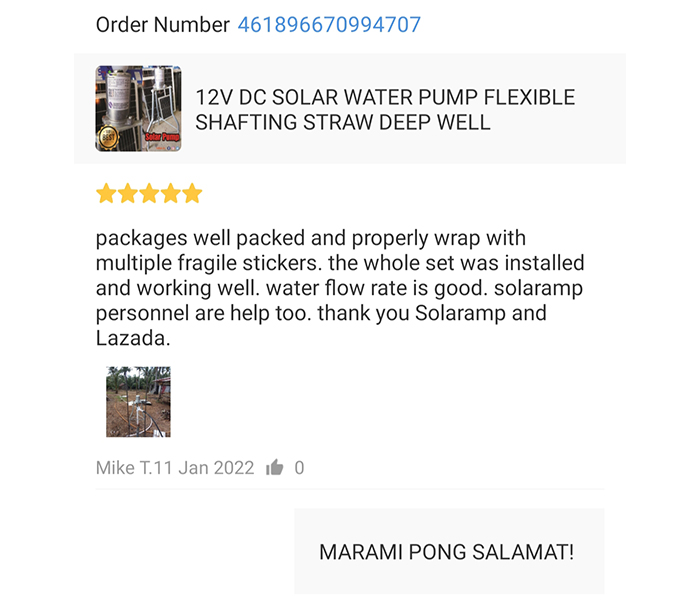This screenshot has width=700, height=600.
Task: Open the 12V DC Solar Water Pump product
Action: [385, 110]
